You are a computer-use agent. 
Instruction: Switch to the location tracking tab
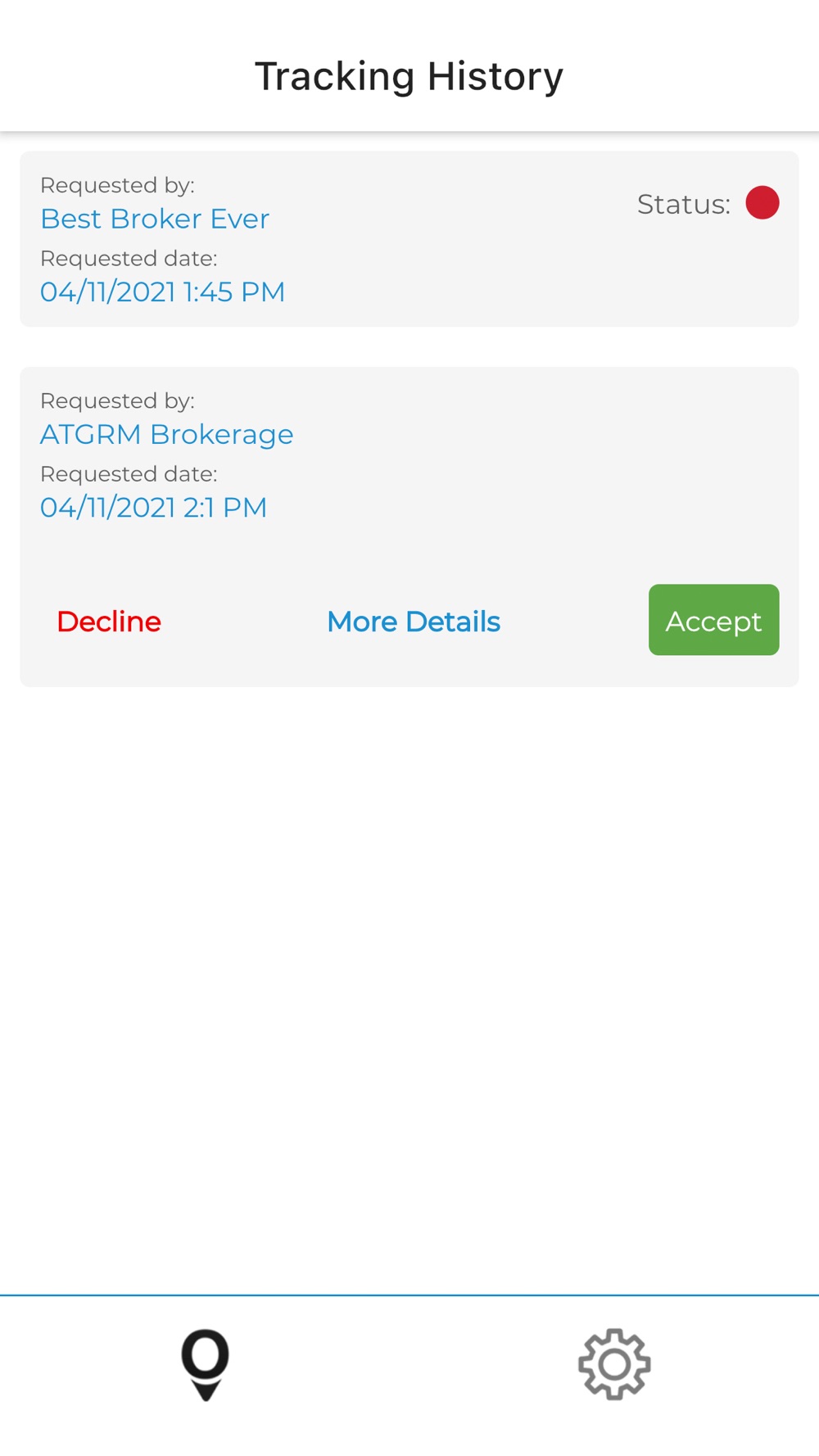(205, 1364)
